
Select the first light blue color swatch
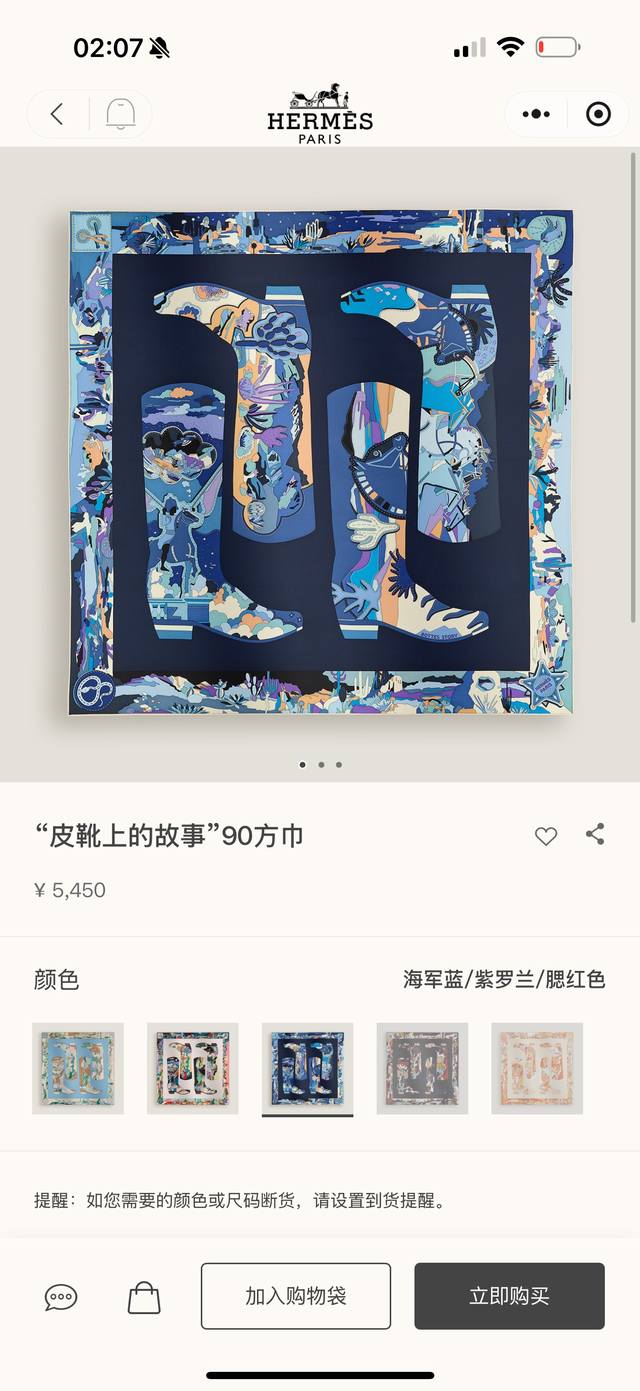click(x=78, y=1067)
